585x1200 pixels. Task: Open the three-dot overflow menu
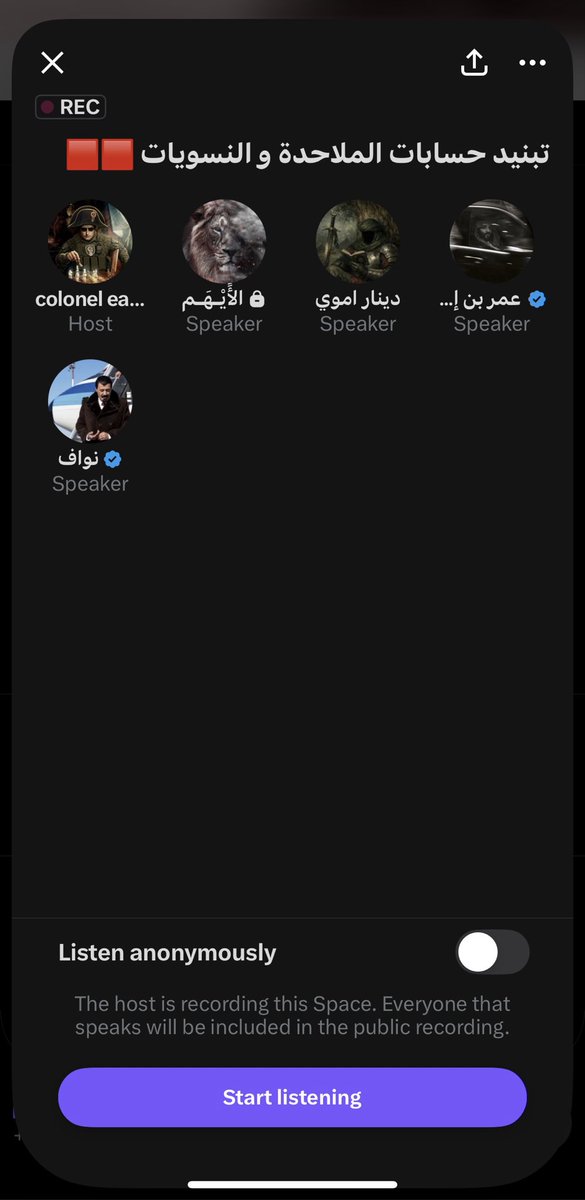point(532,63)
